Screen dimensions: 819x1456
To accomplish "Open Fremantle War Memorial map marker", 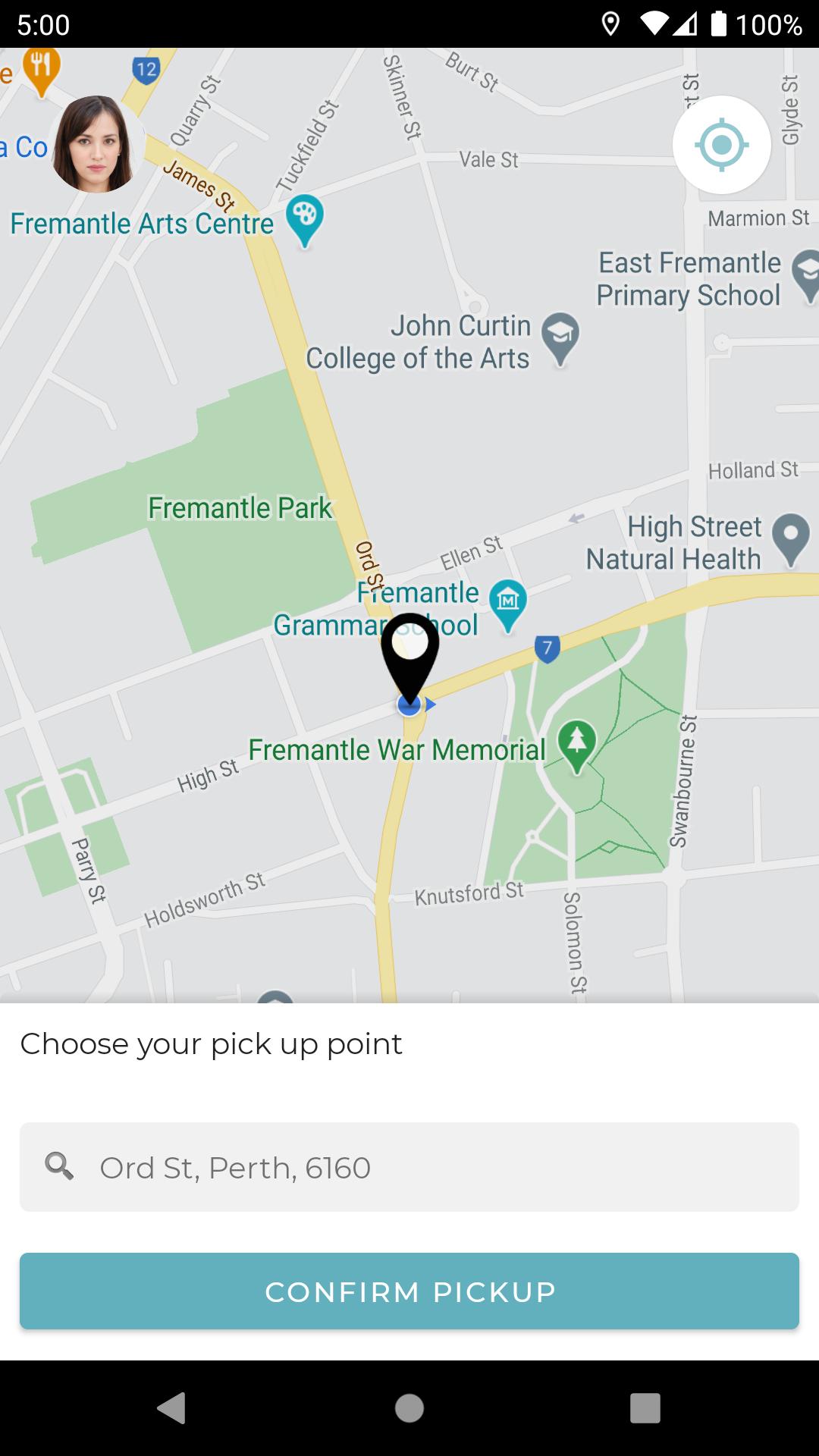I will 576,744.
